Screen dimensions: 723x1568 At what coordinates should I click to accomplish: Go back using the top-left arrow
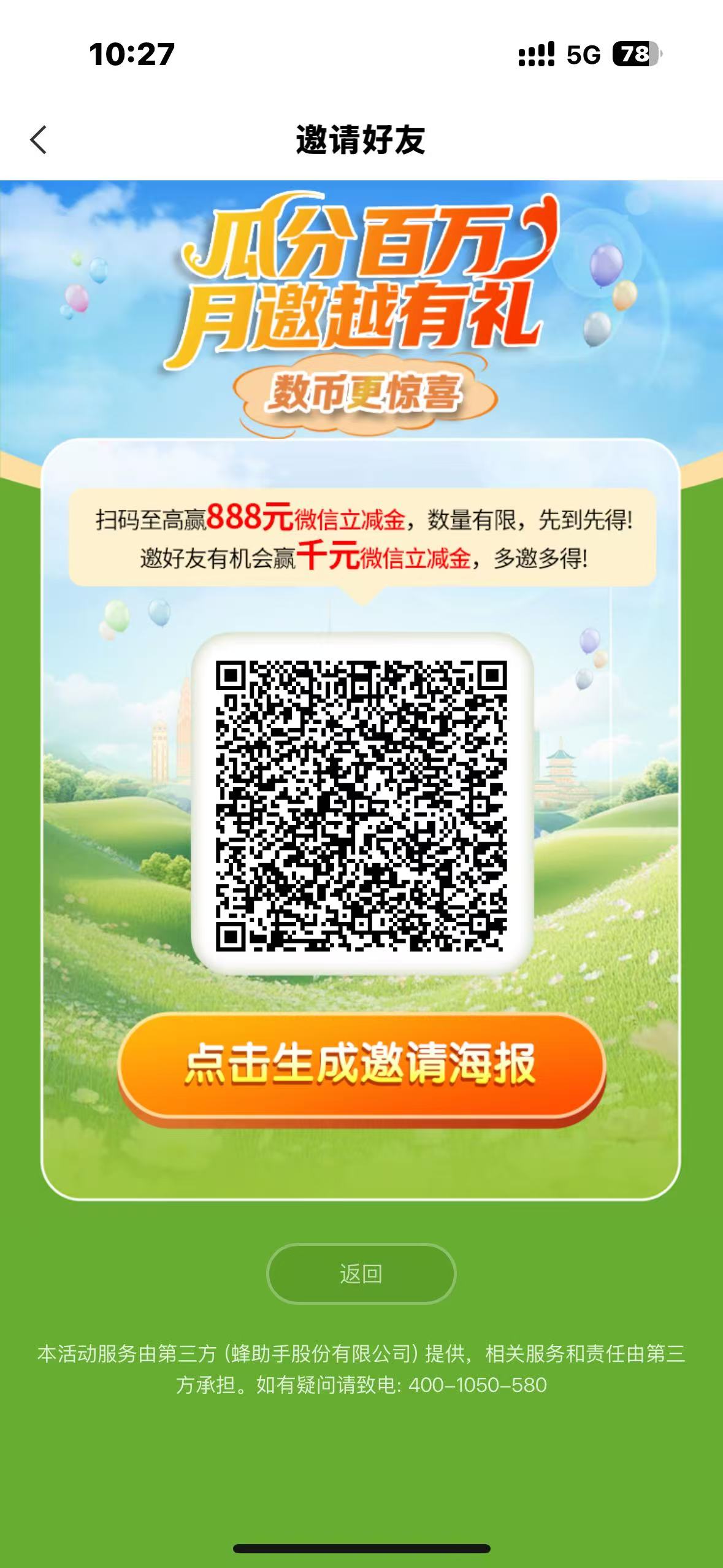39,140
